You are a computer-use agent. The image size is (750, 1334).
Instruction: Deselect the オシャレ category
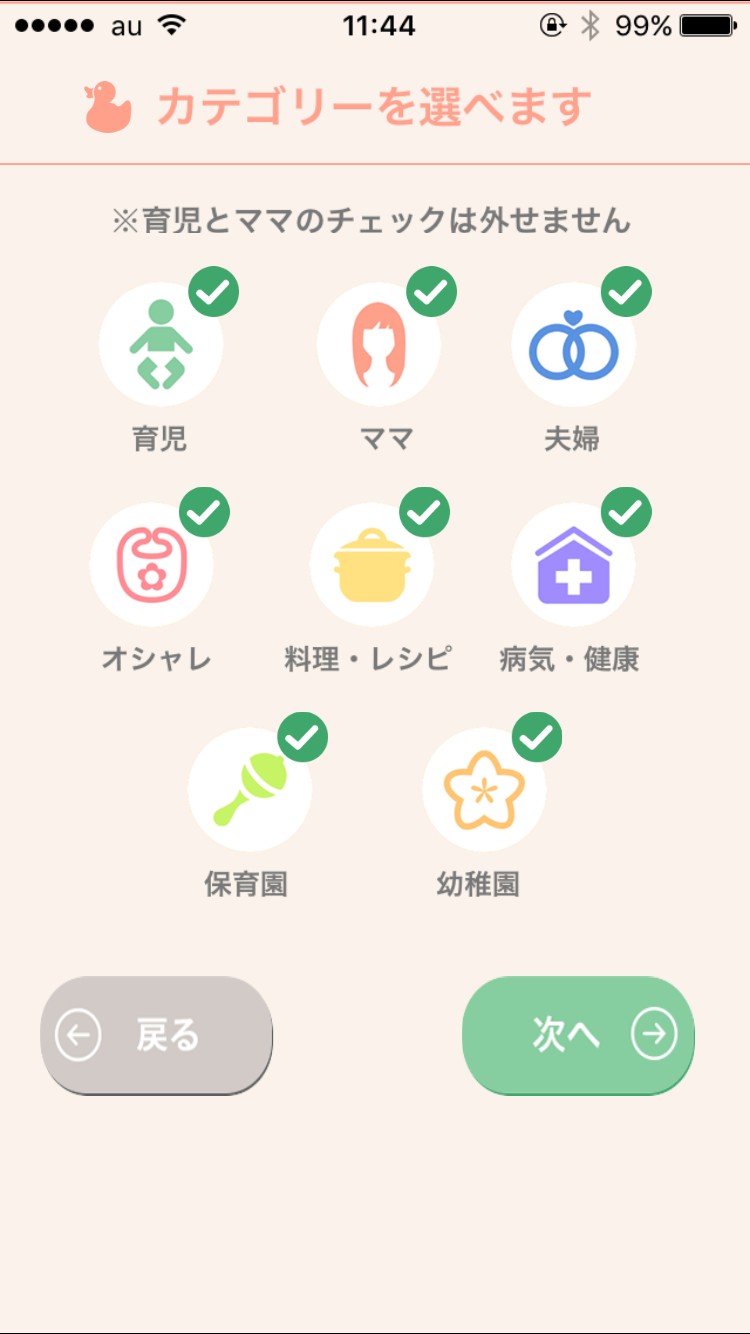(x=152, y=565)
